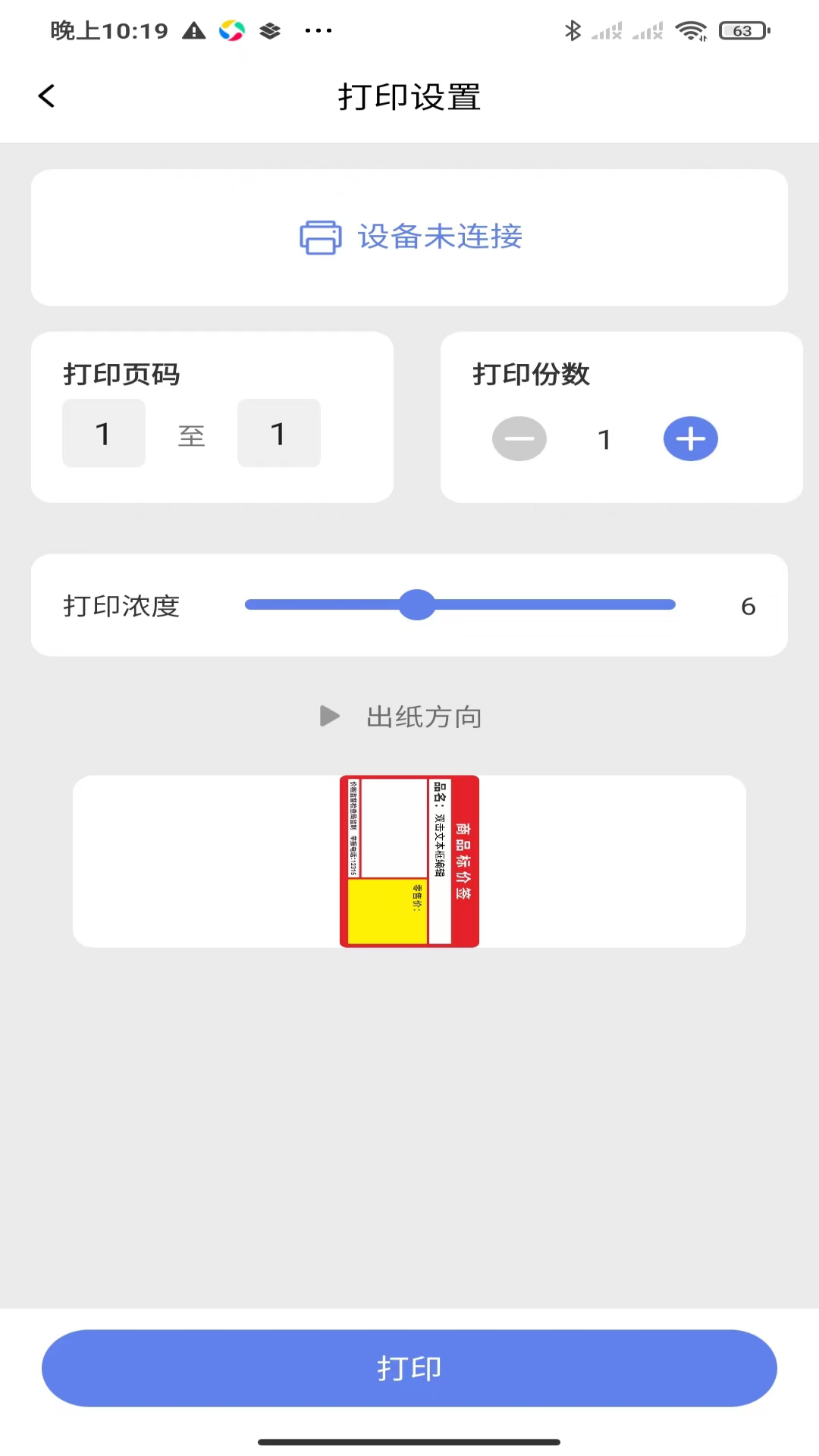Collapse the paper direction disclosure control
Screen dimensions: 819x1456
pos(330,716)
